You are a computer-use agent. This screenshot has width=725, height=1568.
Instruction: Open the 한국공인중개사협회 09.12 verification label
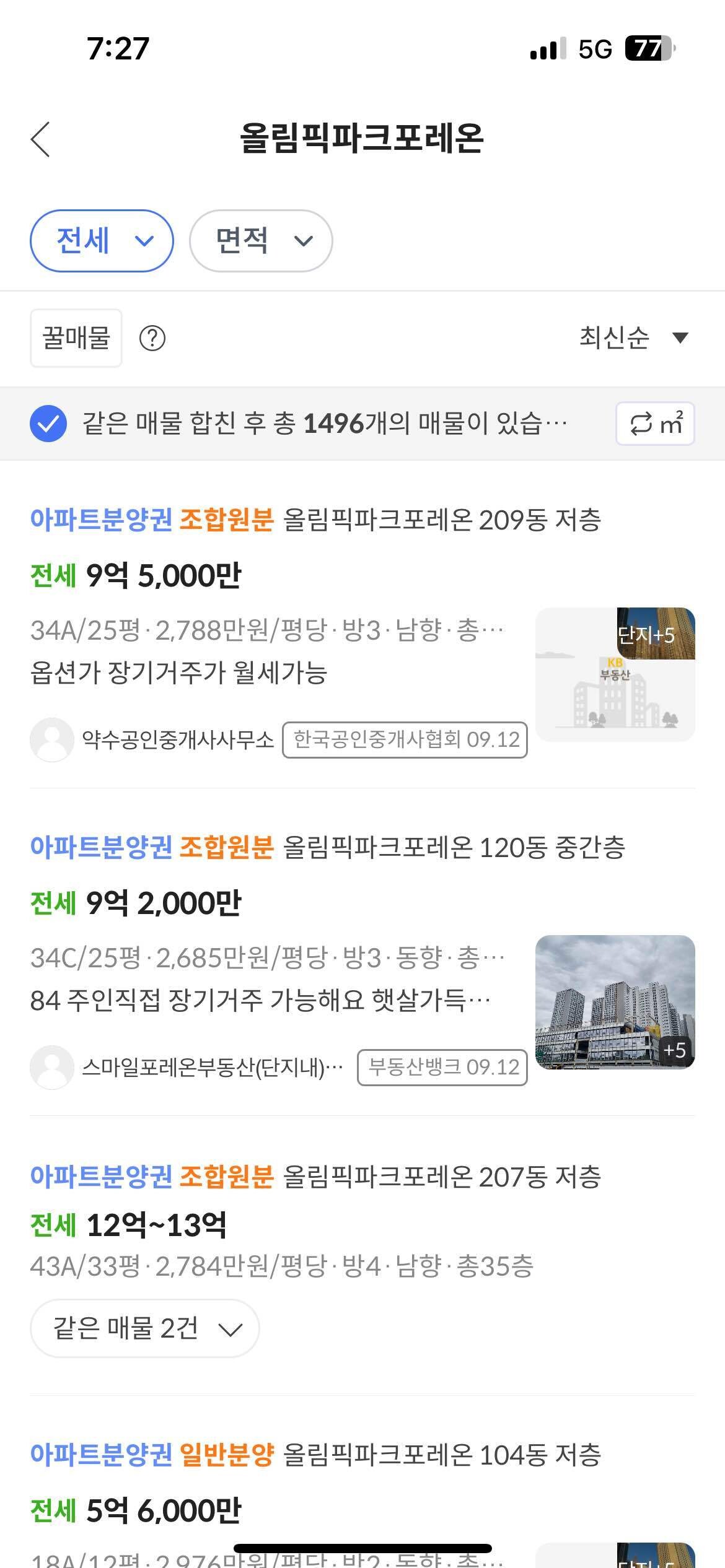point(403,740)
